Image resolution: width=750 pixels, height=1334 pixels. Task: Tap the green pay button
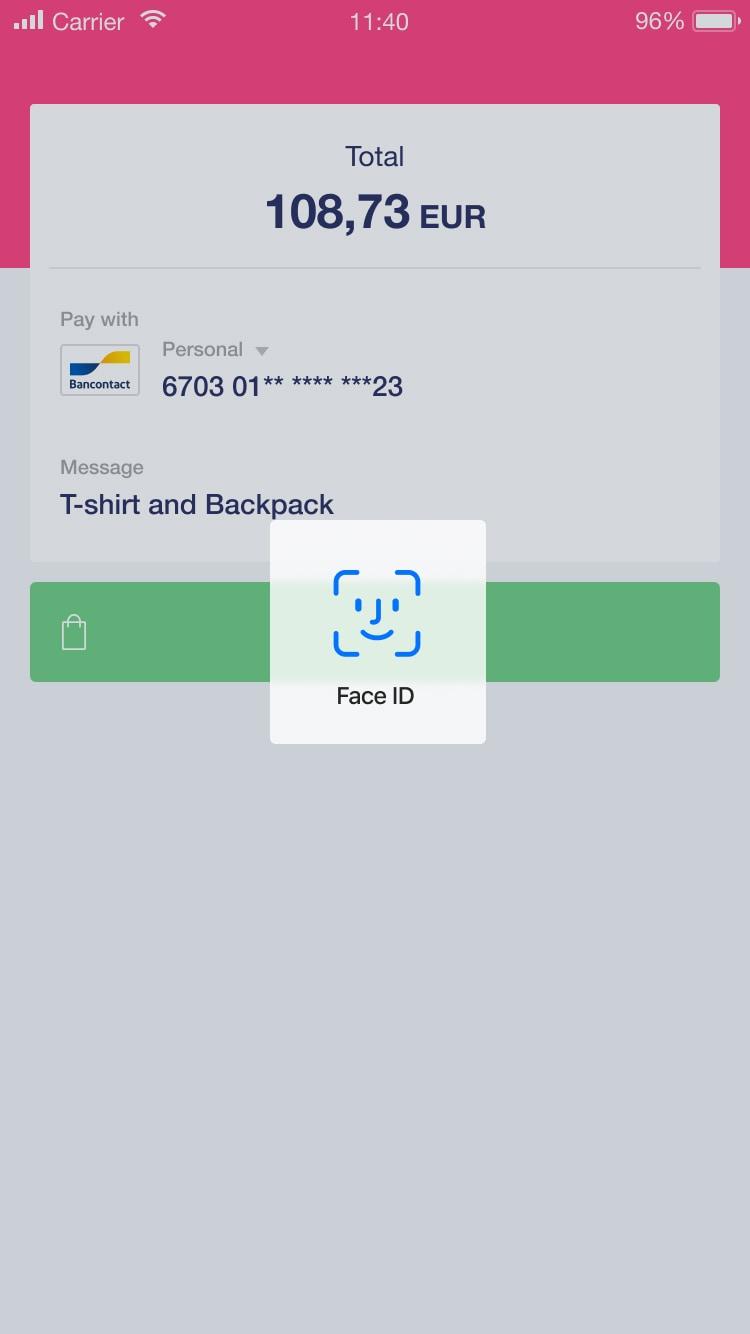[600, 632]
